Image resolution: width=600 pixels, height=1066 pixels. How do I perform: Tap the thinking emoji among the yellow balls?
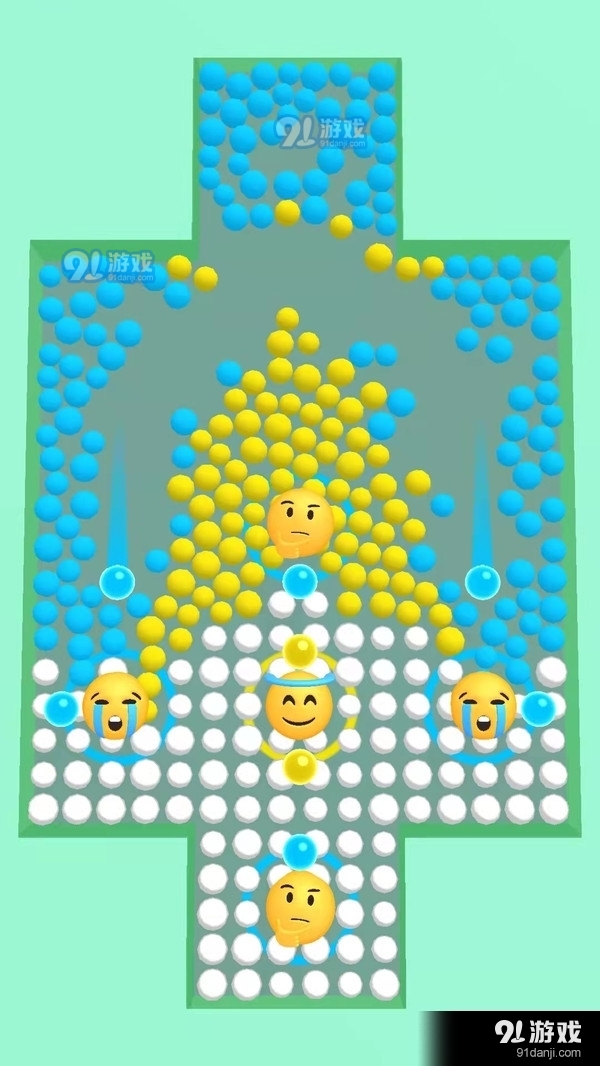coord(301,520)
